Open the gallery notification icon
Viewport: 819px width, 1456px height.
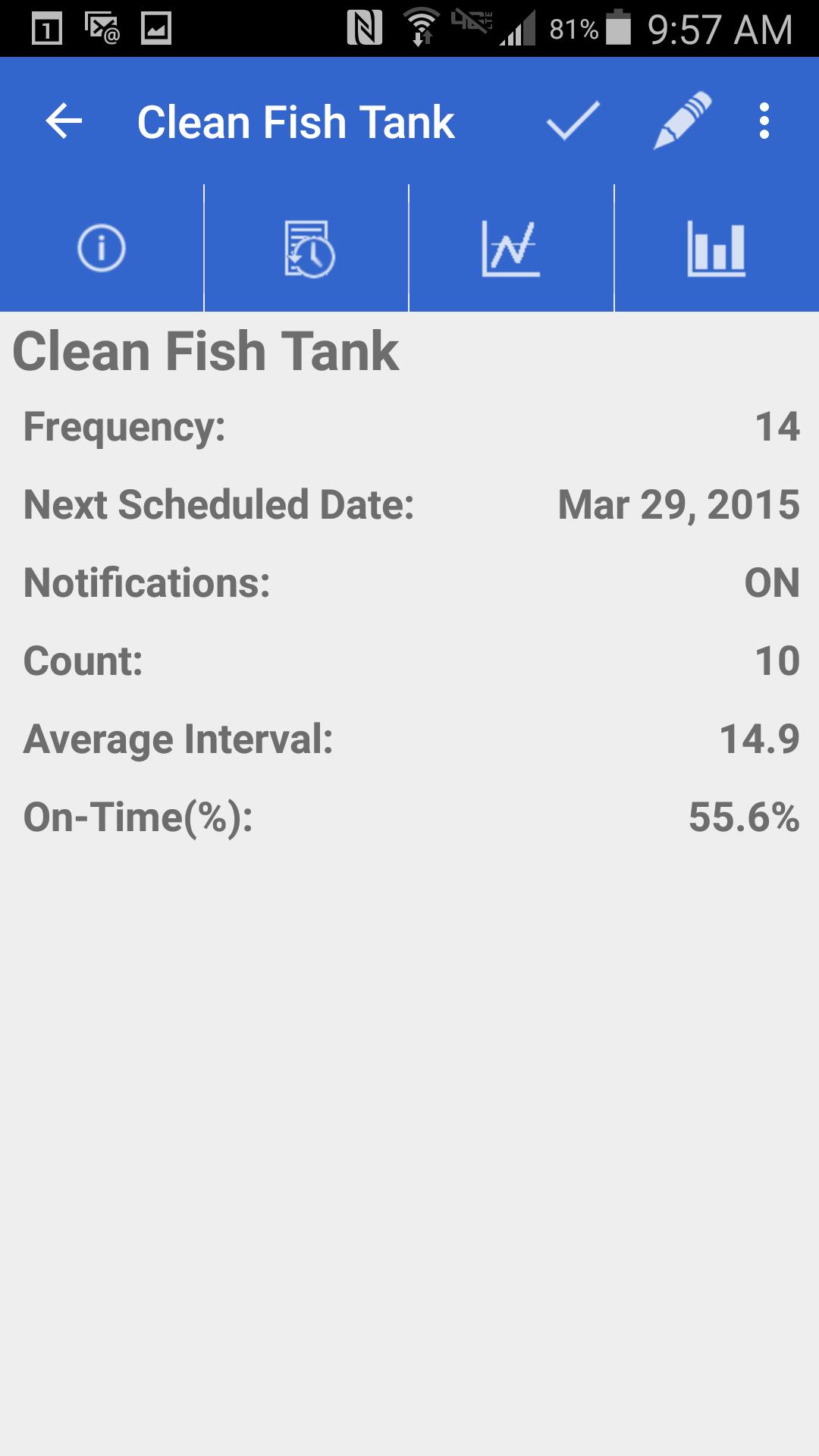tap(158, 25)
